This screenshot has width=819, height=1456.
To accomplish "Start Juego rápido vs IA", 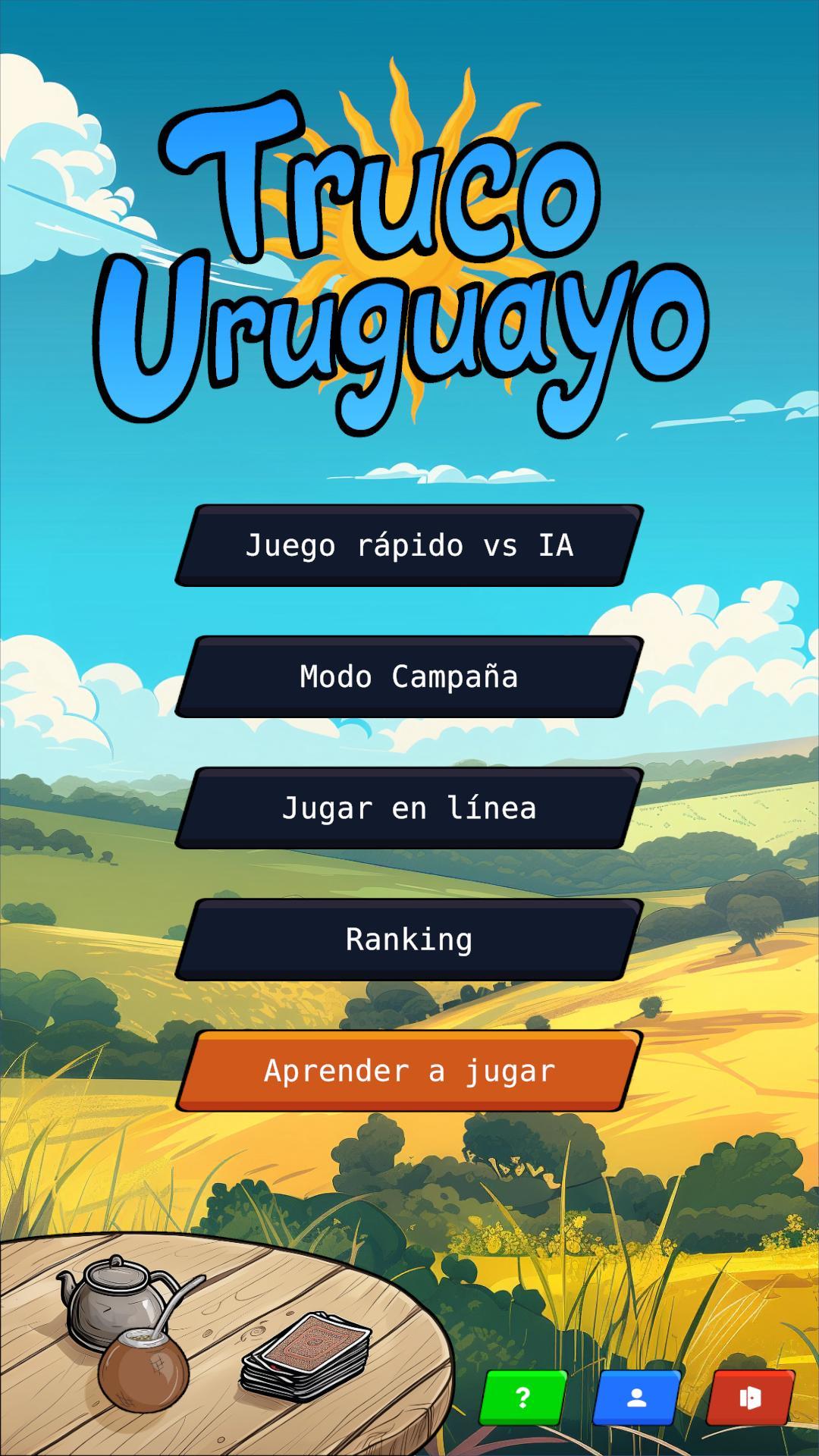I will coord(409,545).
